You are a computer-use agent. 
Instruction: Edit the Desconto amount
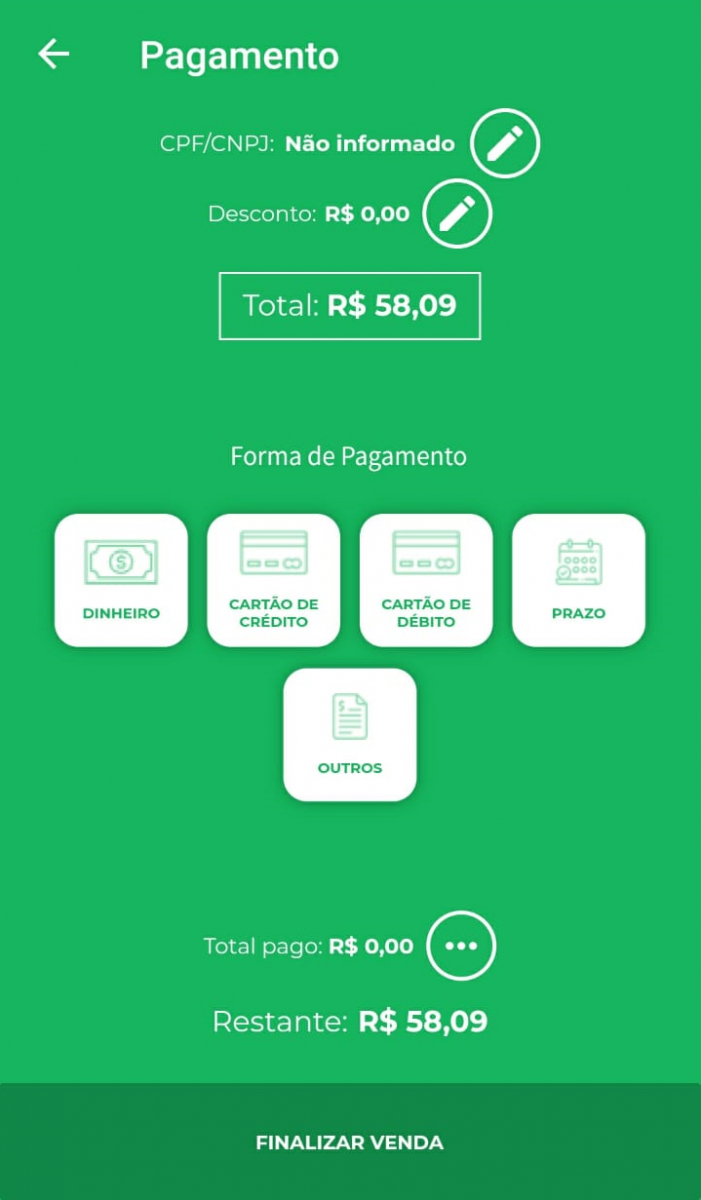pyautogui.click(x=457, y=213)
